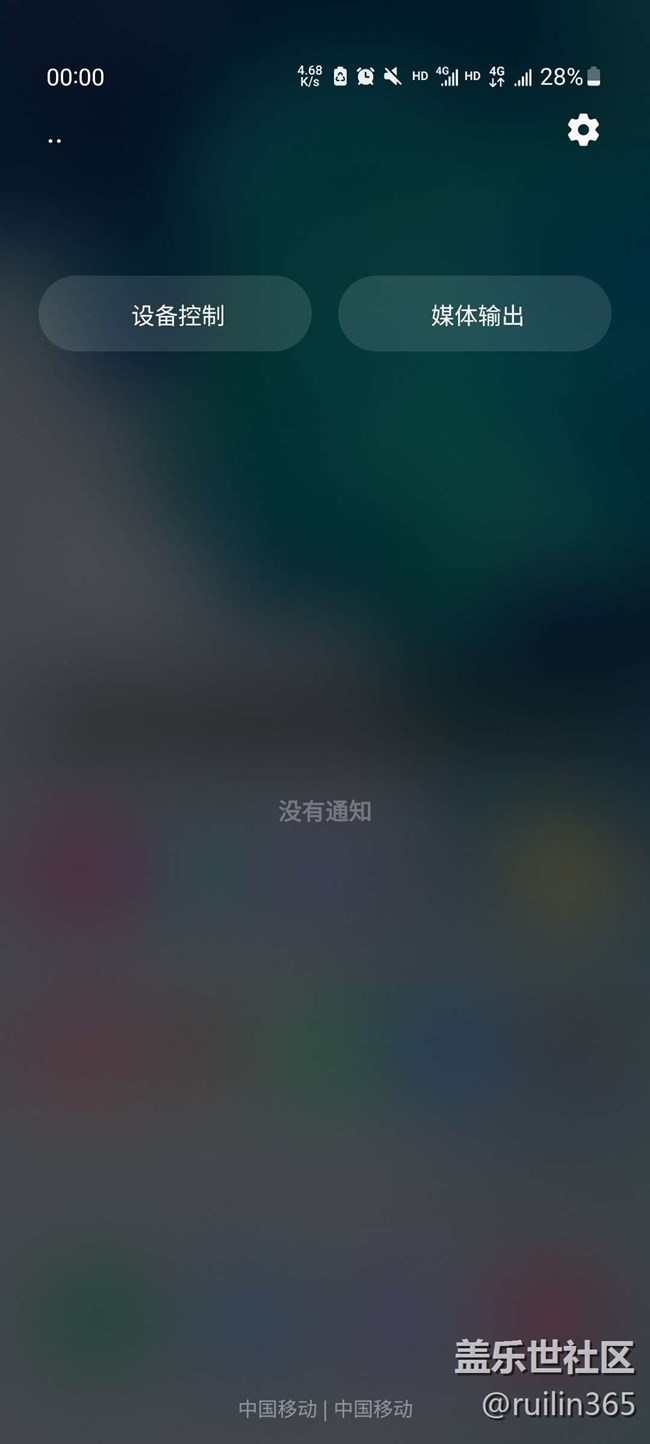This screenshot has width=650, height=1444.
Task: Open the 媒体输出 media output panel
Action: pyautogui.click(x=475, y=314)
